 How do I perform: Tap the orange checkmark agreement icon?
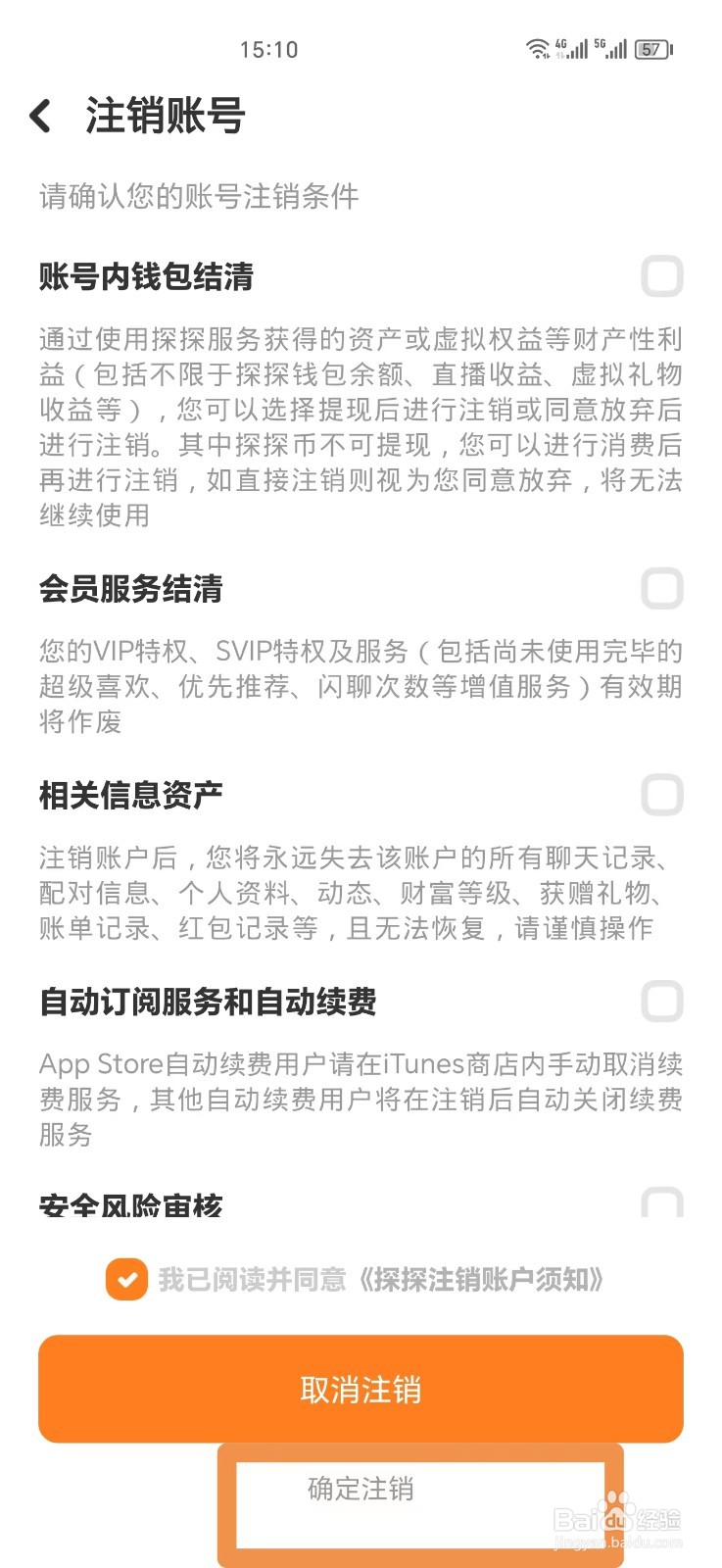coord(125,1279)
